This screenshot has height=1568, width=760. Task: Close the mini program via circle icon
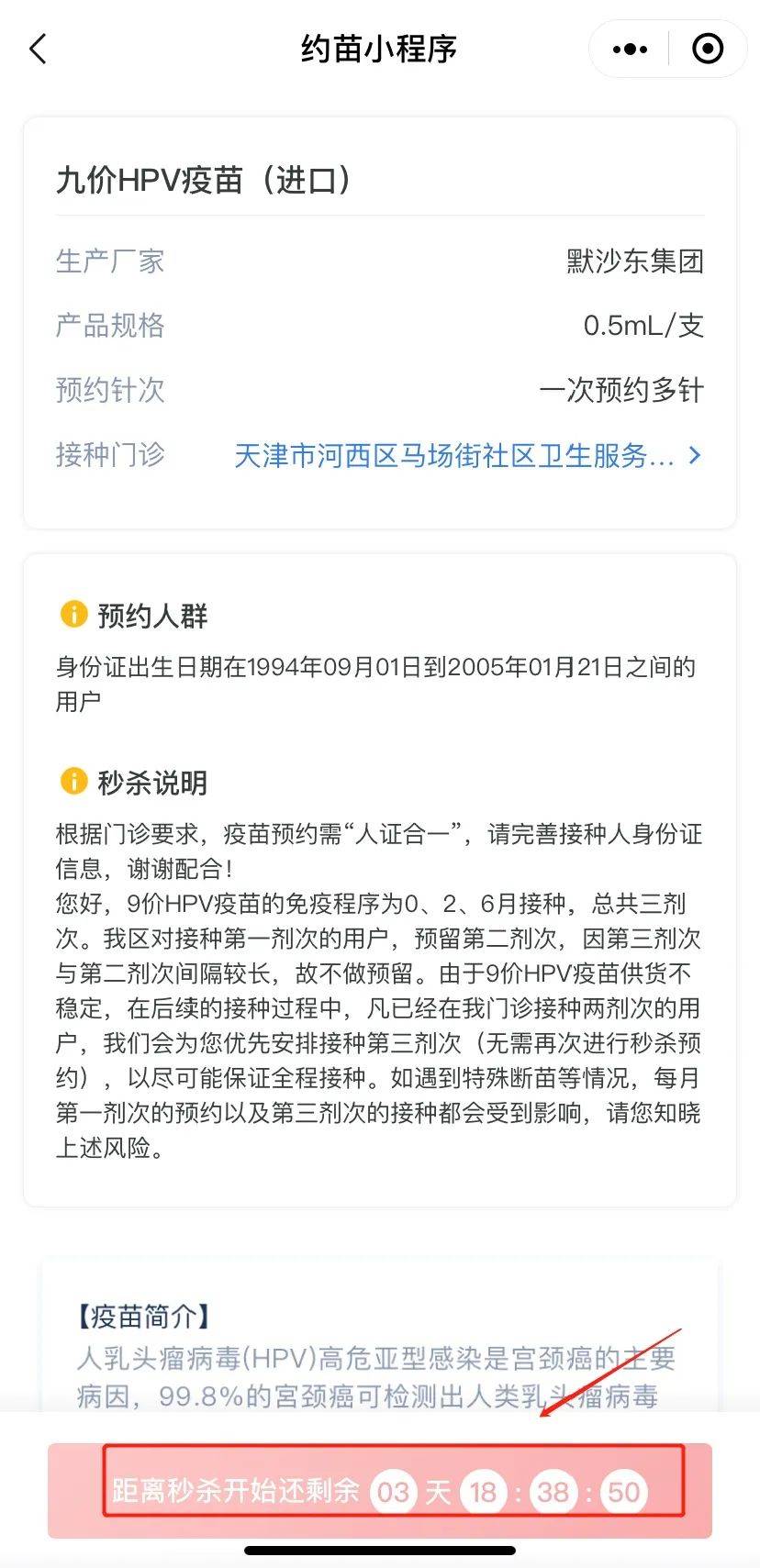pos(708,49)
